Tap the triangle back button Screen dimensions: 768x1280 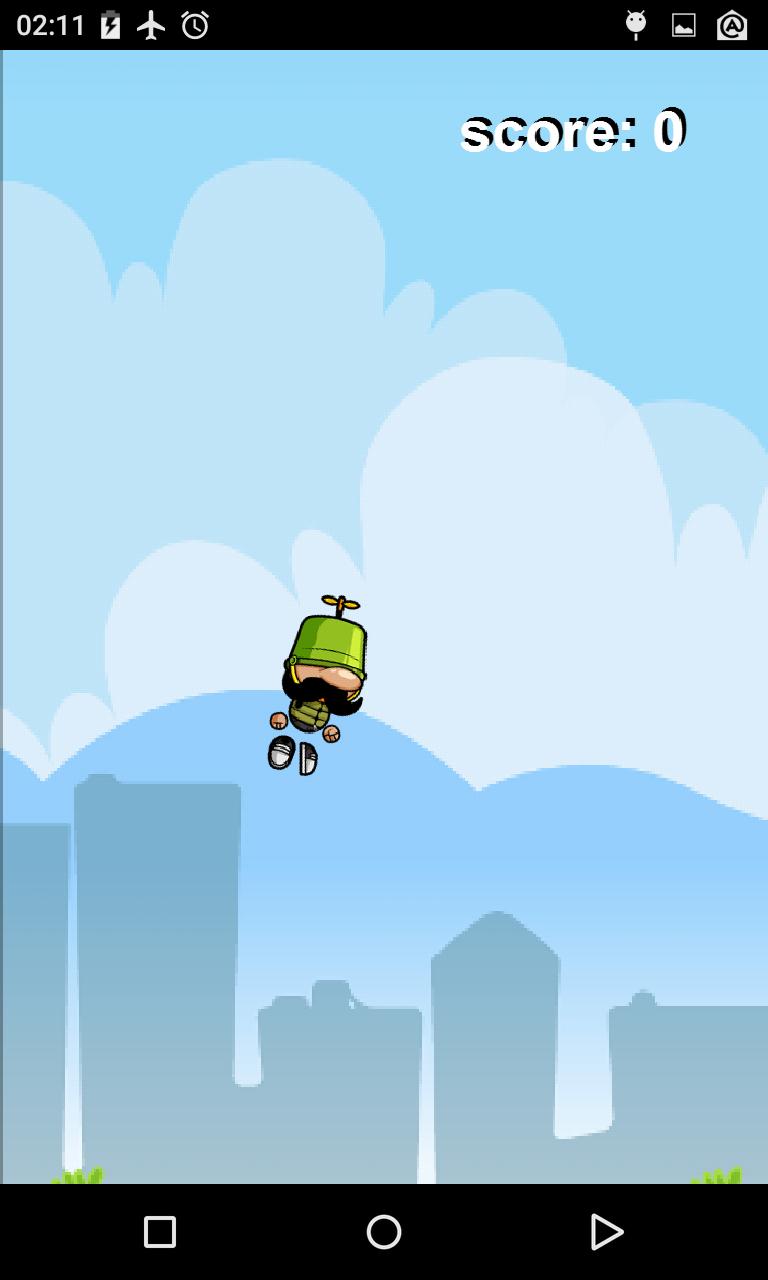[606, 1232]
